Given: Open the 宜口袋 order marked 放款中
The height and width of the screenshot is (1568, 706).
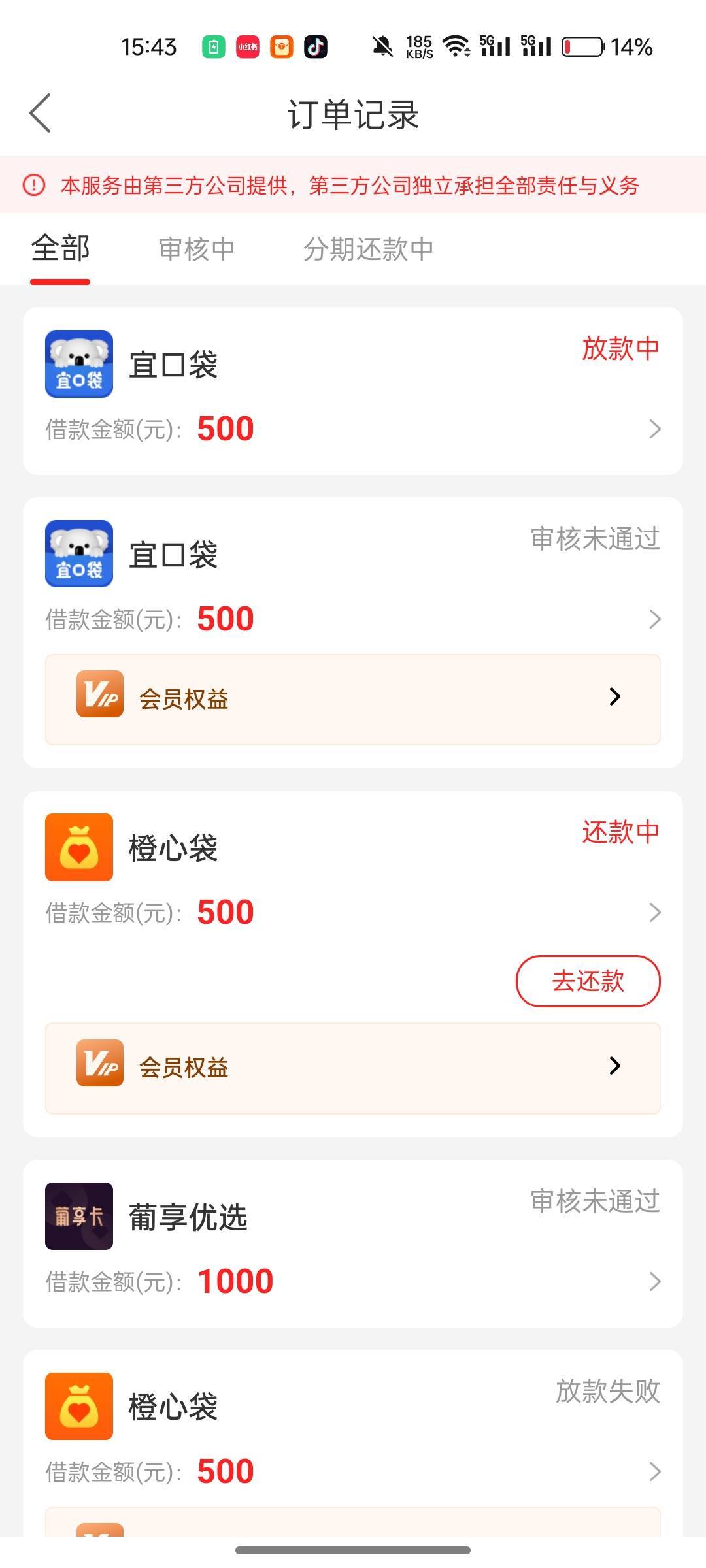Looking at the screenshot, I should (x=353, y=392).
